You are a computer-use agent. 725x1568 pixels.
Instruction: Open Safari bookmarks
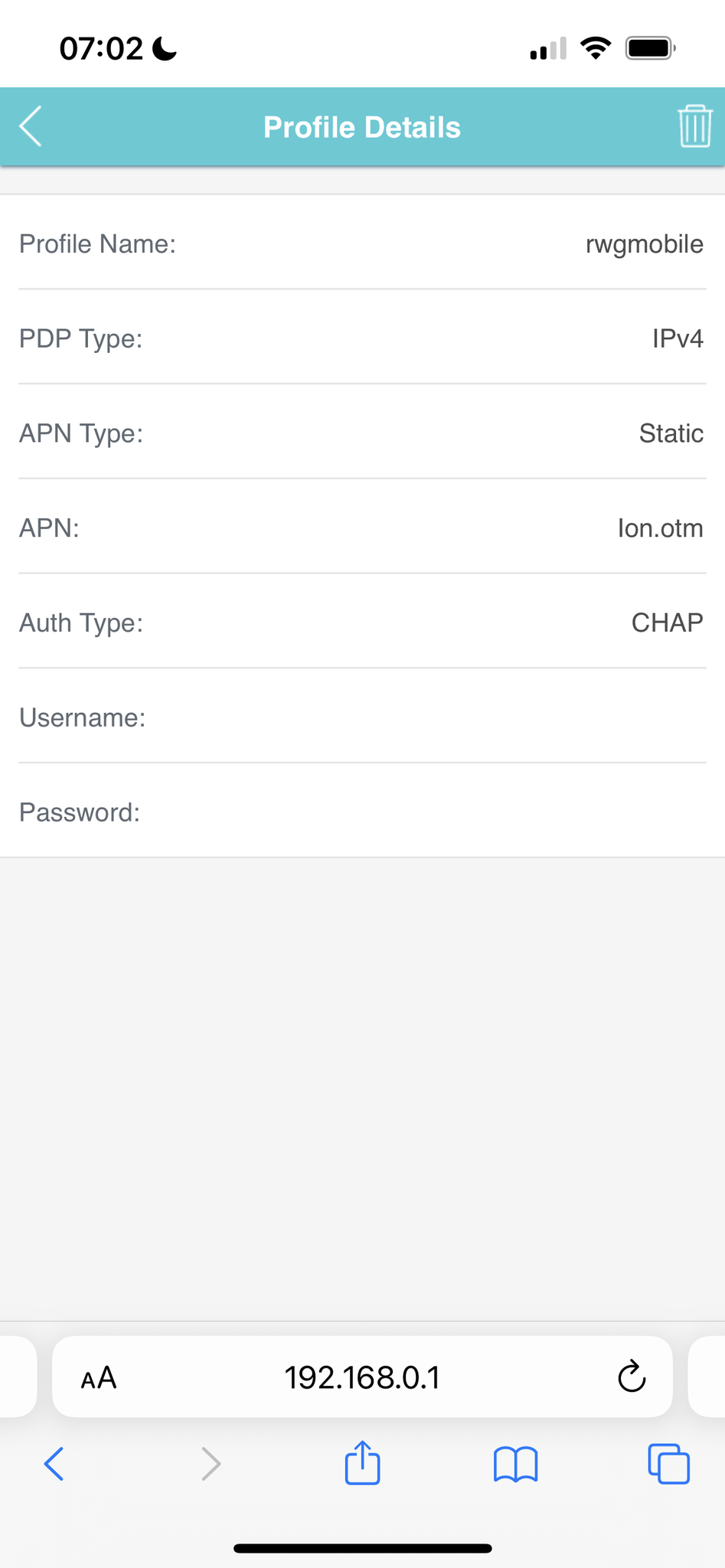click(x=516, y=1464)
